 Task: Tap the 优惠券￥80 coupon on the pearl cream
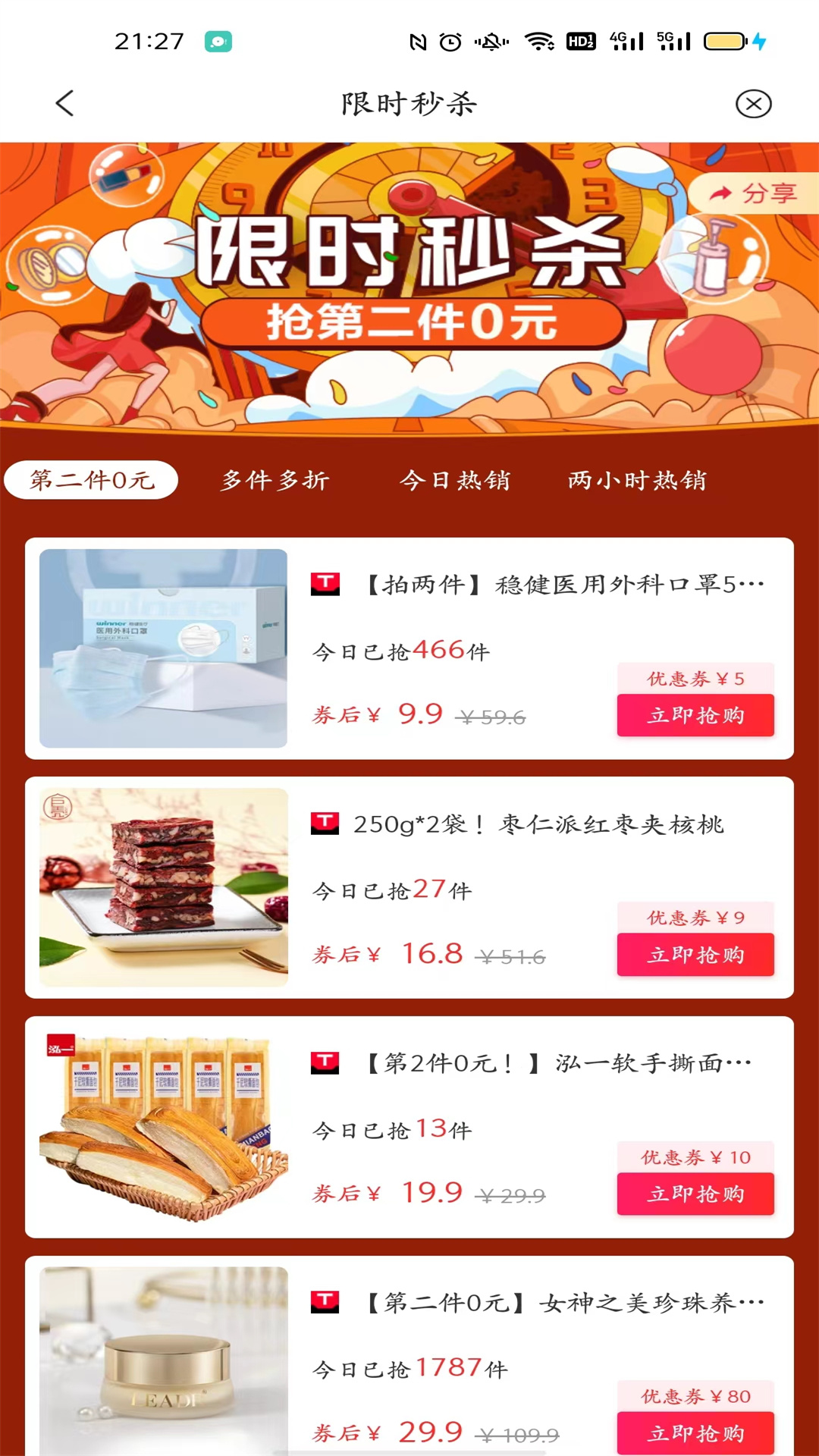695,1396
